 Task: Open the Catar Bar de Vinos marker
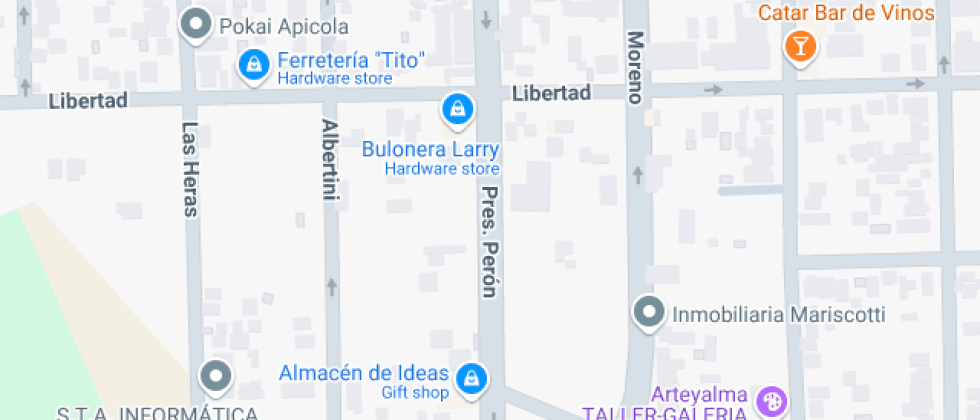tap(800, 45)
